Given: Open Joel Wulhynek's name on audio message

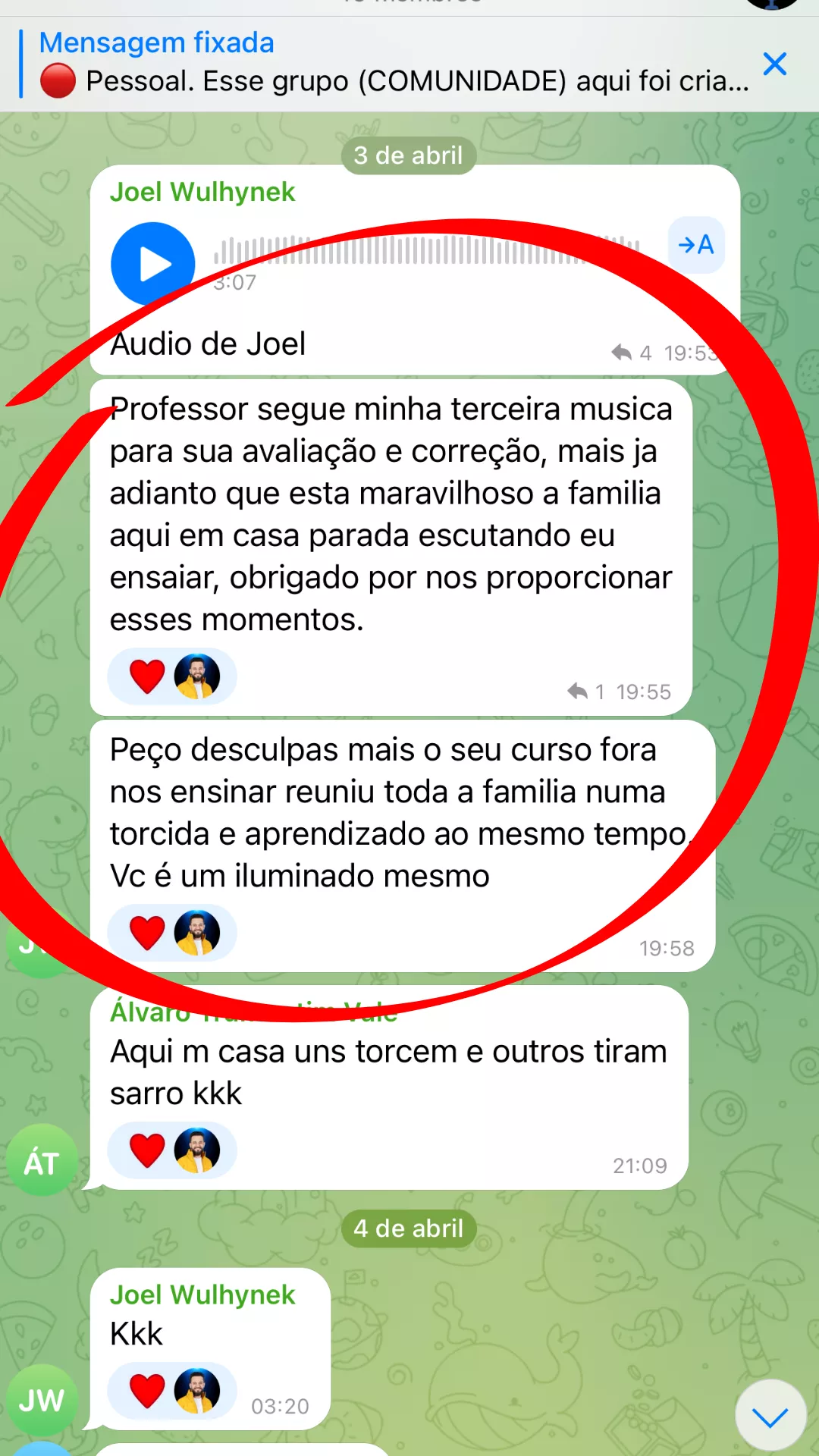Looking at the screenshot, I should coord(202,193).
